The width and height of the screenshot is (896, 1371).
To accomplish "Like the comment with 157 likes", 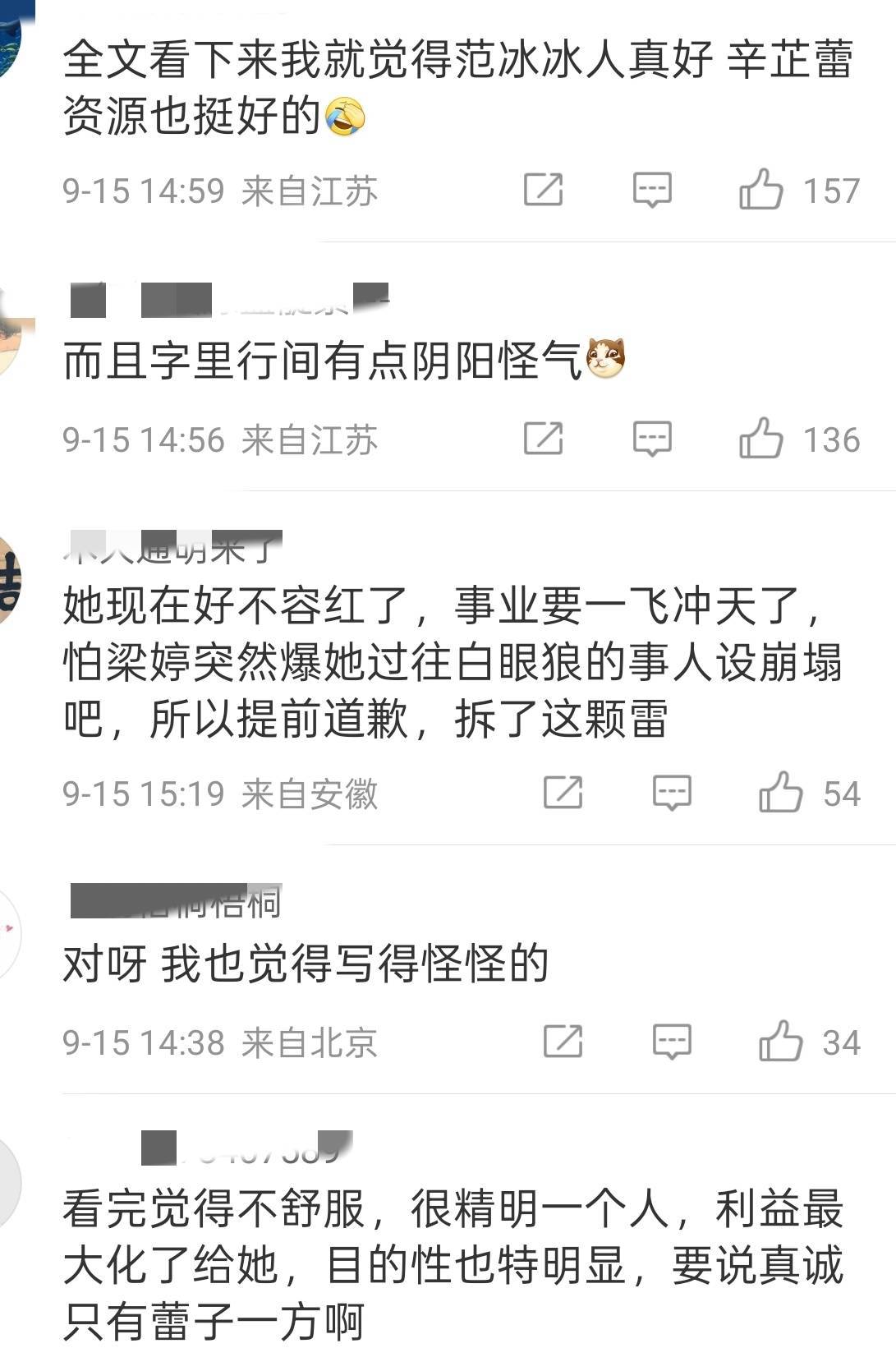I will tap(761, 191).
